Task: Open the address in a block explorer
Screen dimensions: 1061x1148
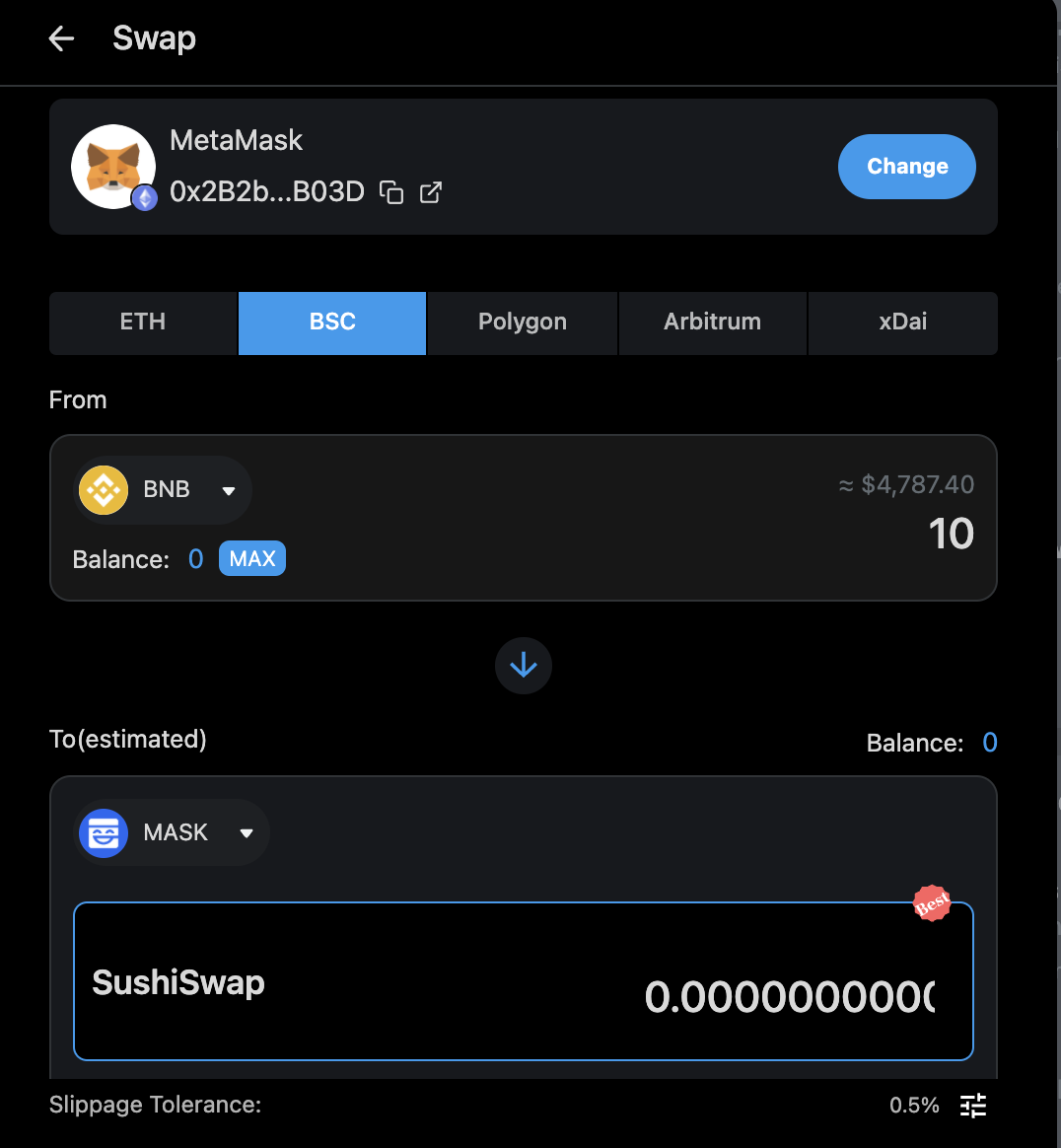Action: pos(430,193)
